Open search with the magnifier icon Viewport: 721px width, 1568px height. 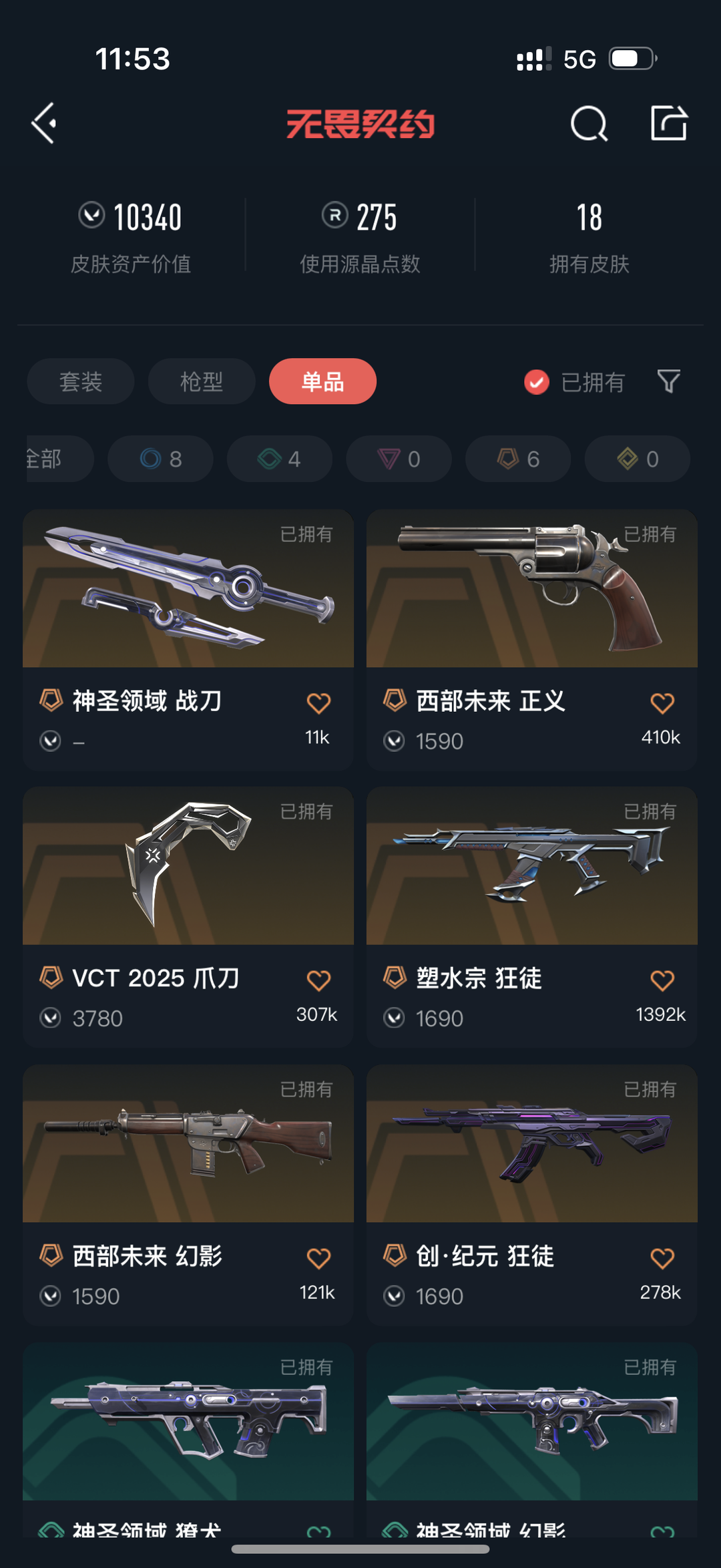point(589,124)
